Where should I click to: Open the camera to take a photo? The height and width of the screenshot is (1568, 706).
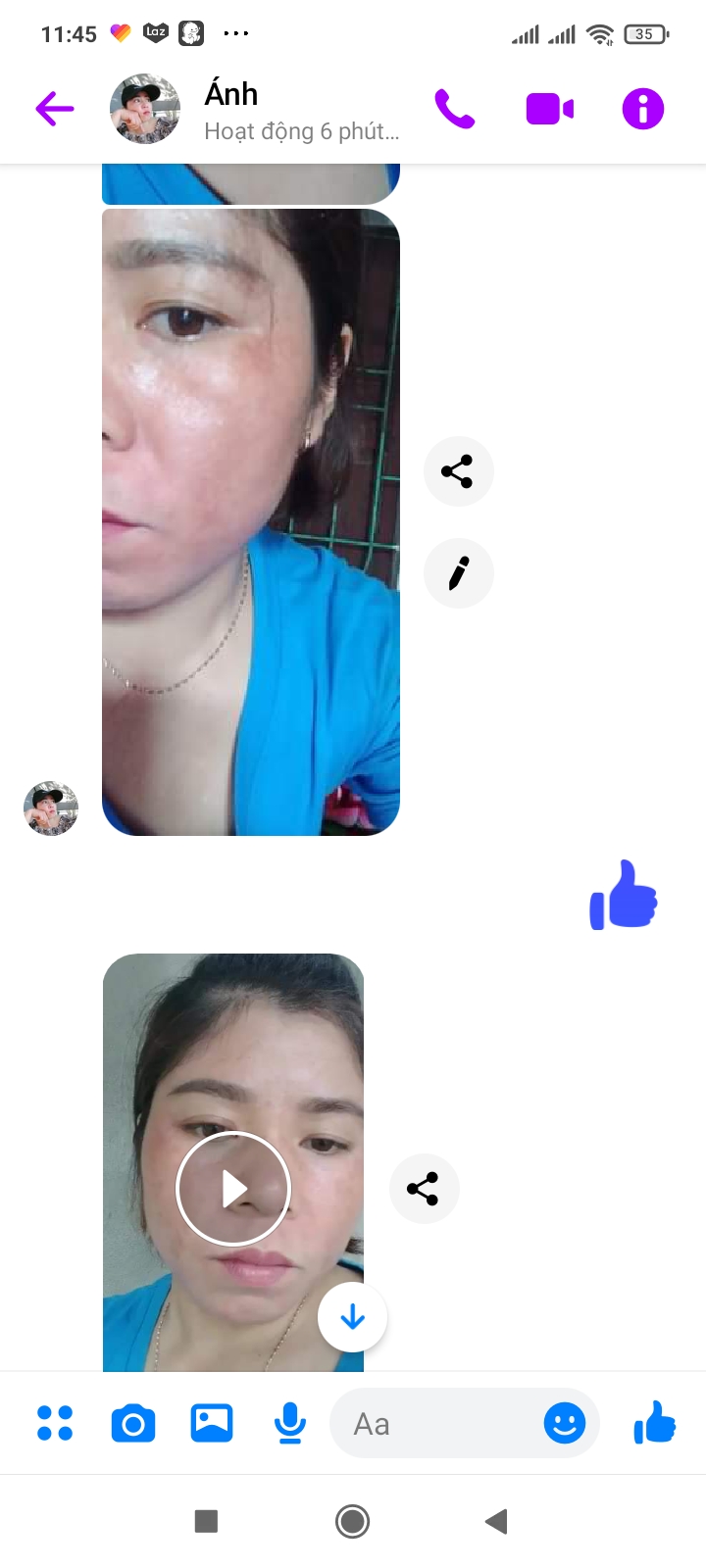pos(133,1423)
